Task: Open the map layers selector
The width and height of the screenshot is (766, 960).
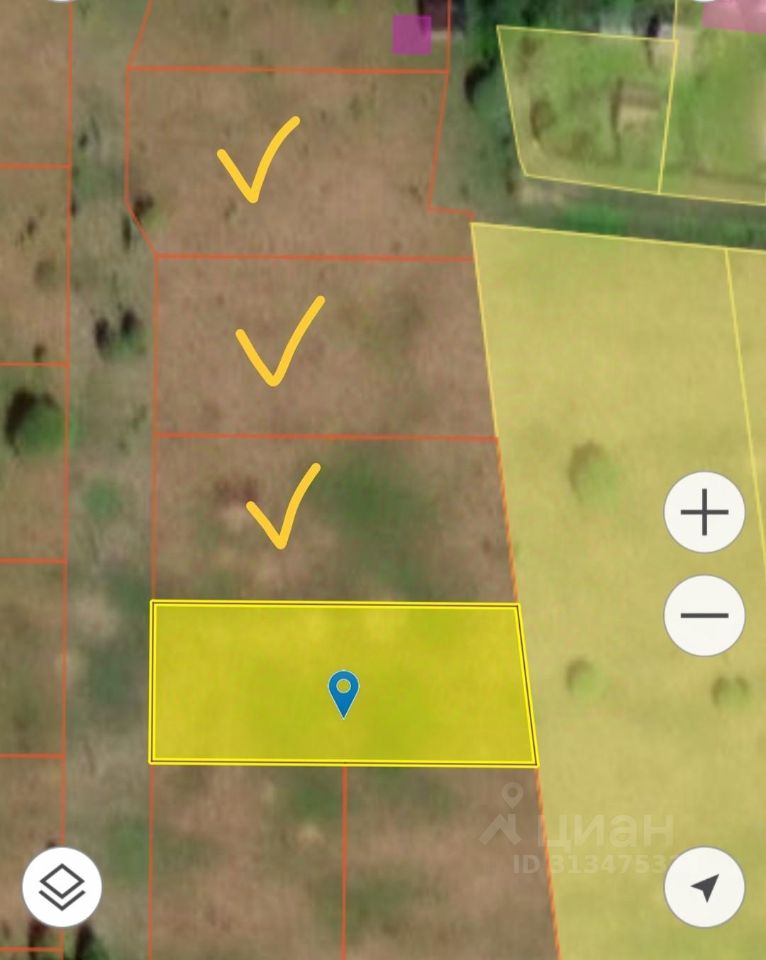Action: [x=62, y=886]
